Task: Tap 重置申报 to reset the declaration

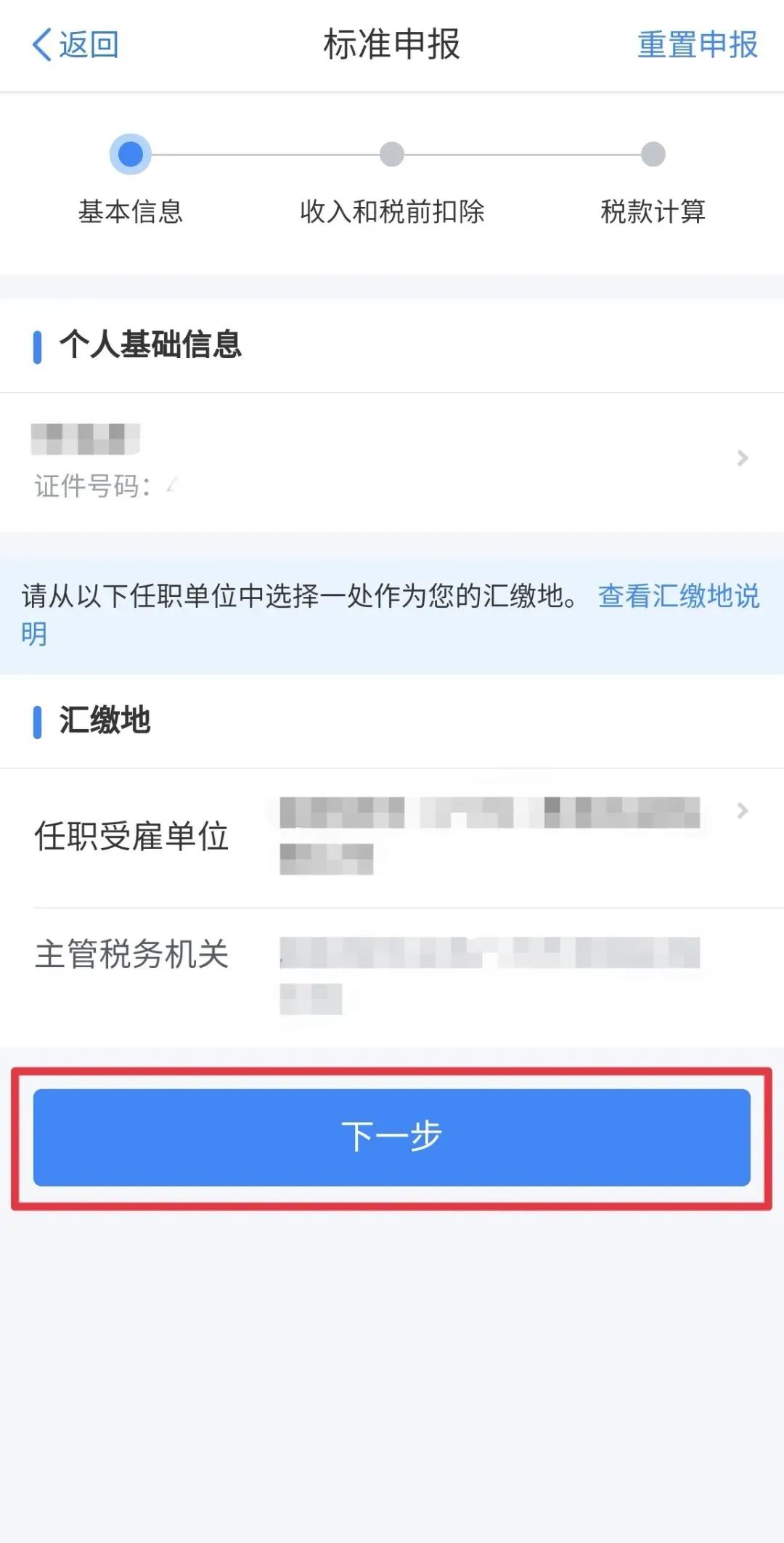Action: [x=697, y=44]
